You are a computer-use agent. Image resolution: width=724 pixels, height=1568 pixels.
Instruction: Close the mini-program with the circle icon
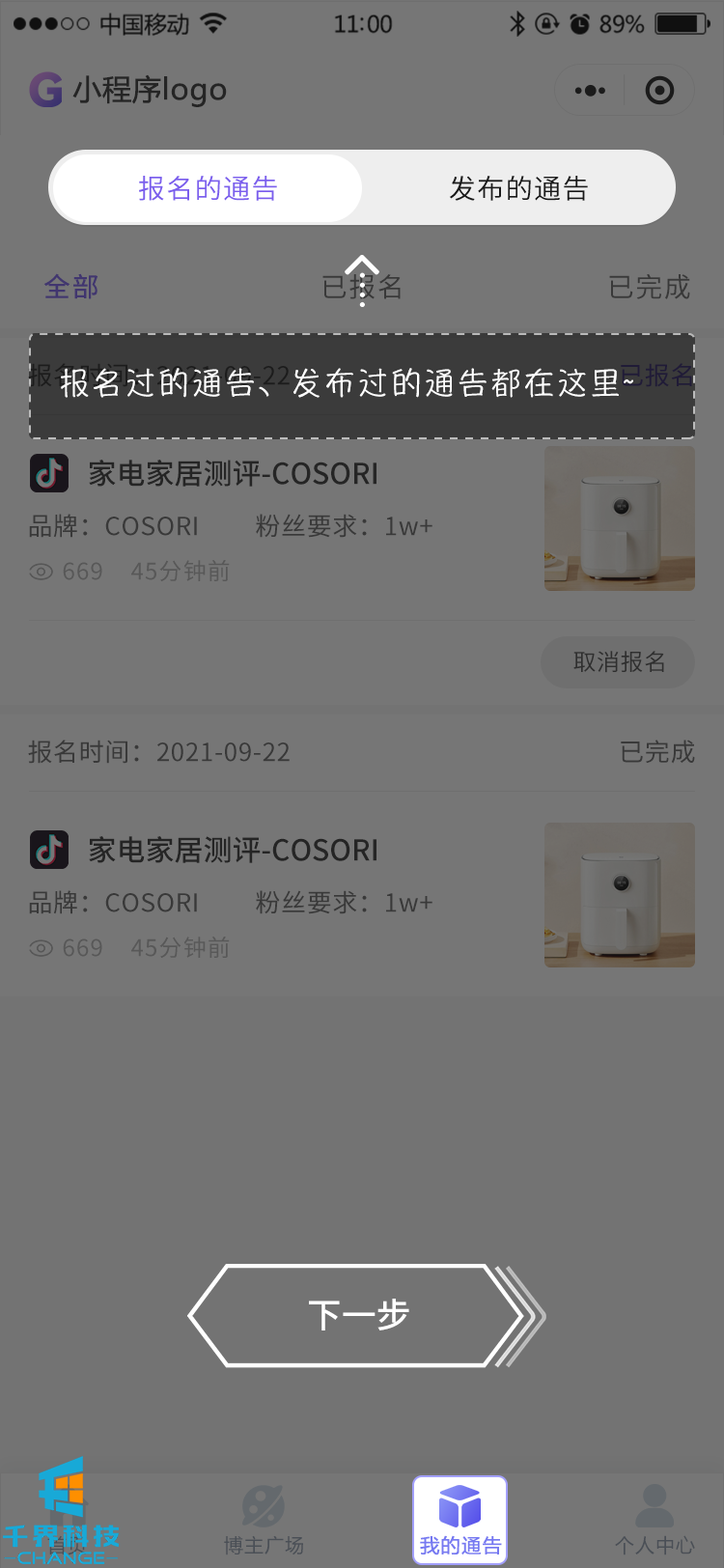click(659, 91)
